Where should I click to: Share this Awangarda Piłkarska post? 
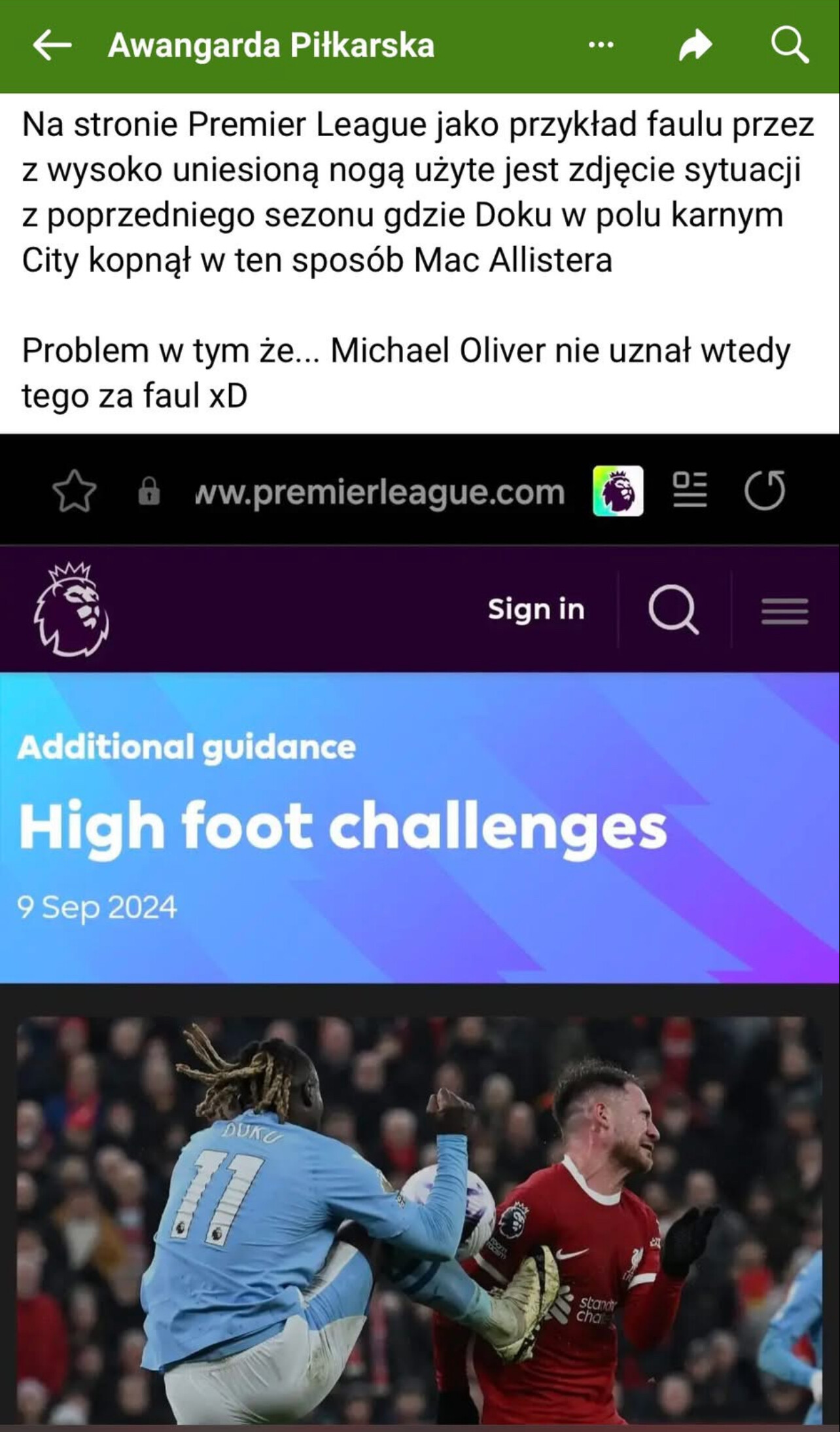[x=695, y=45]
